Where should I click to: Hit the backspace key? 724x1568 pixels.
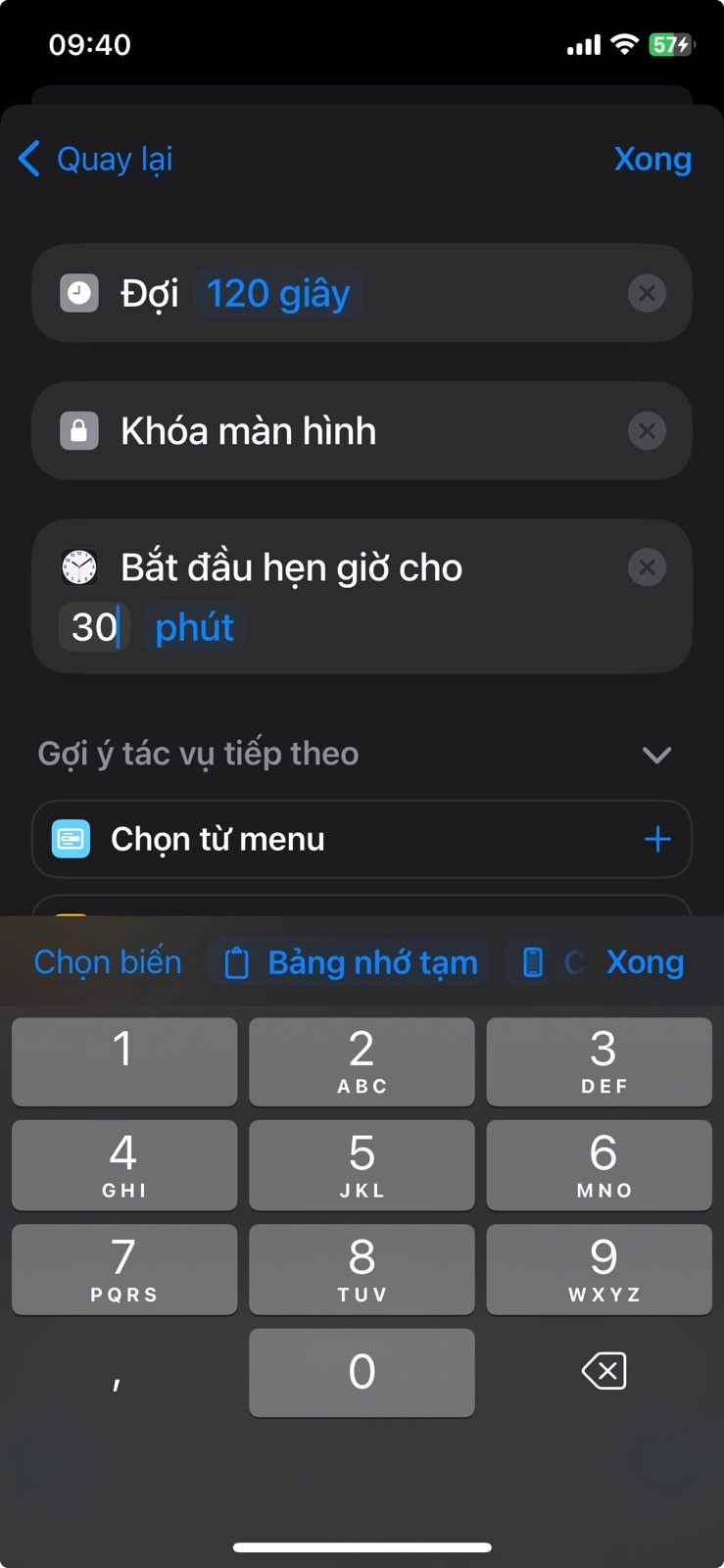(x=603, y=1371)
